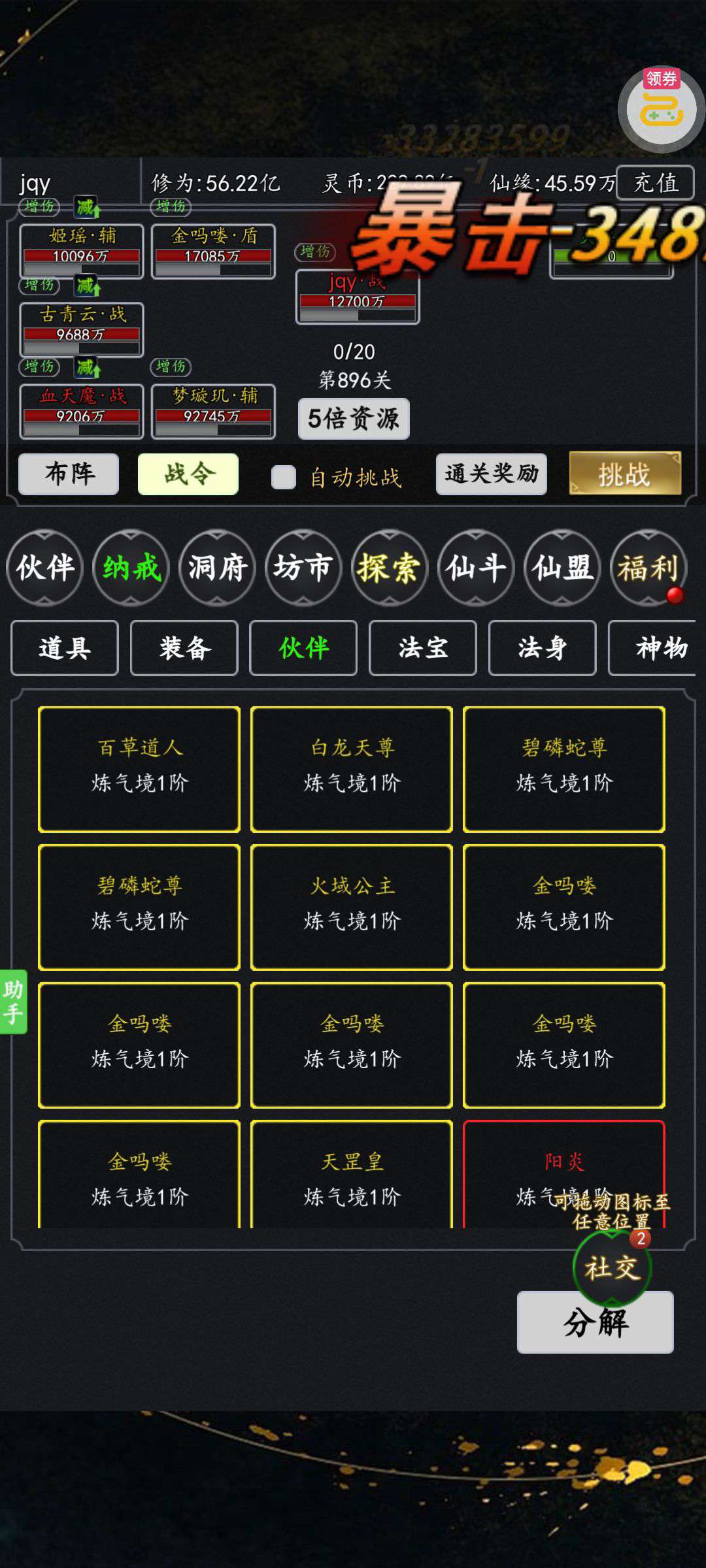
Task: Select the 装备 equipment tab
Action: pos(184,647)
